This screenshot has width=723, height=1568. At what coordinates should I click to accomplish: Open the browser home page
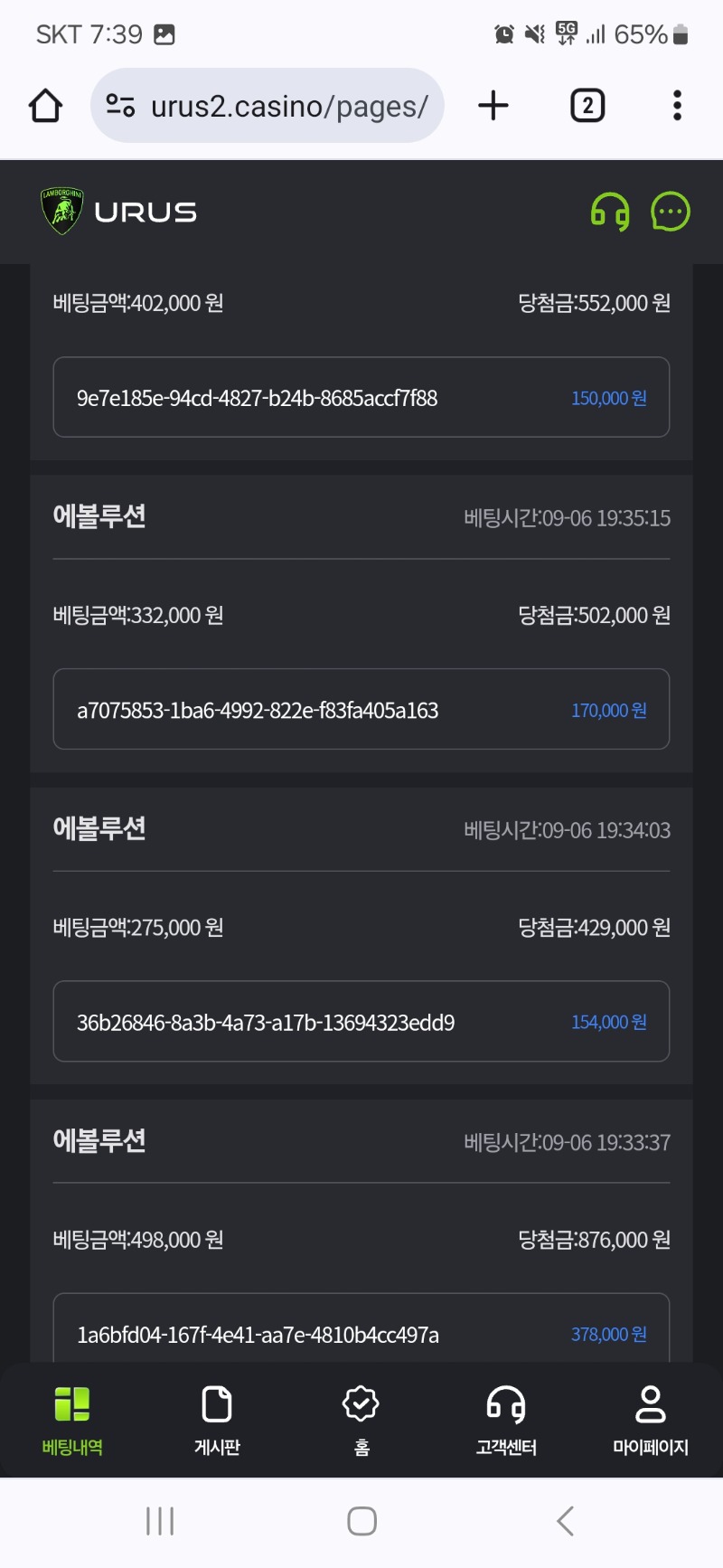coord(45,106)
